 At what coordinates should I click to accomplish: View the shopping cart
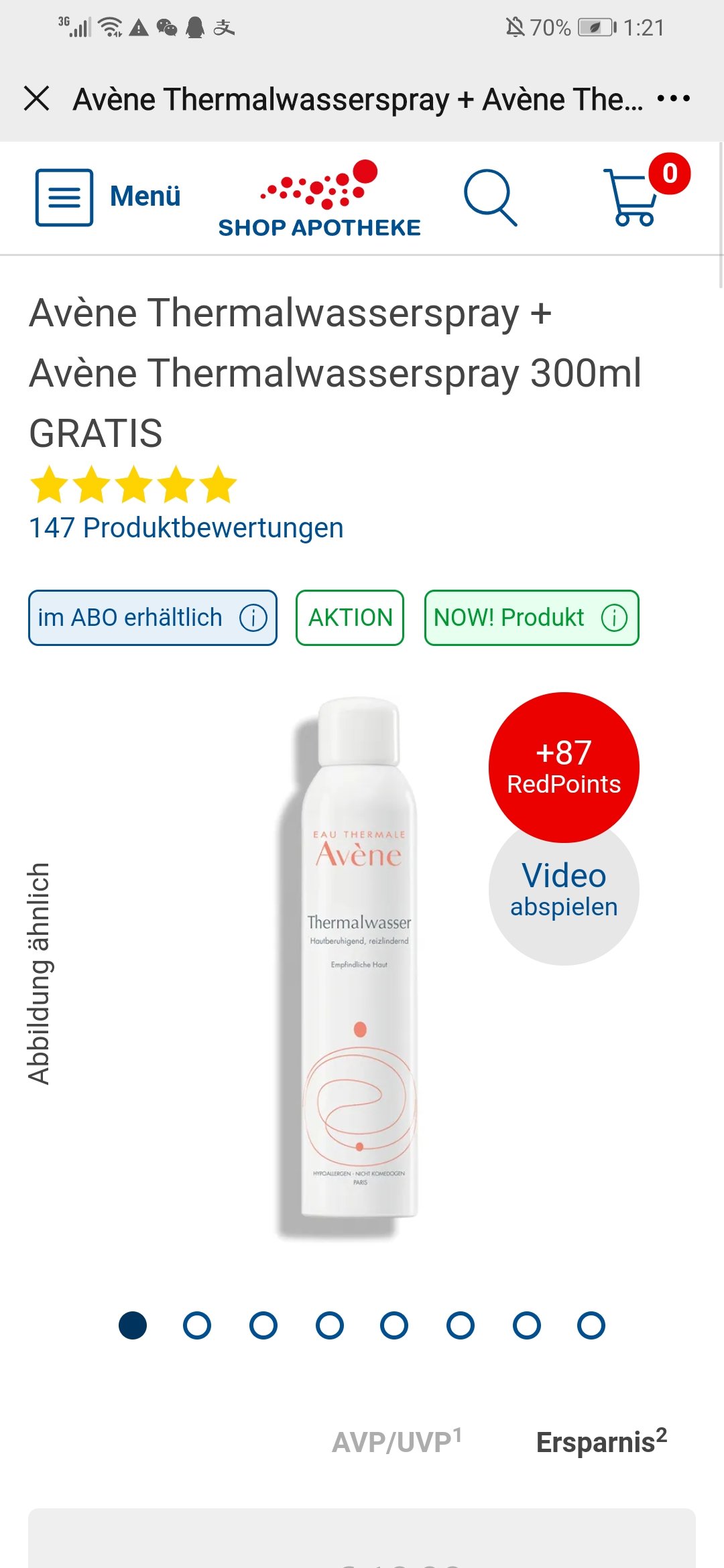point(636,197)
